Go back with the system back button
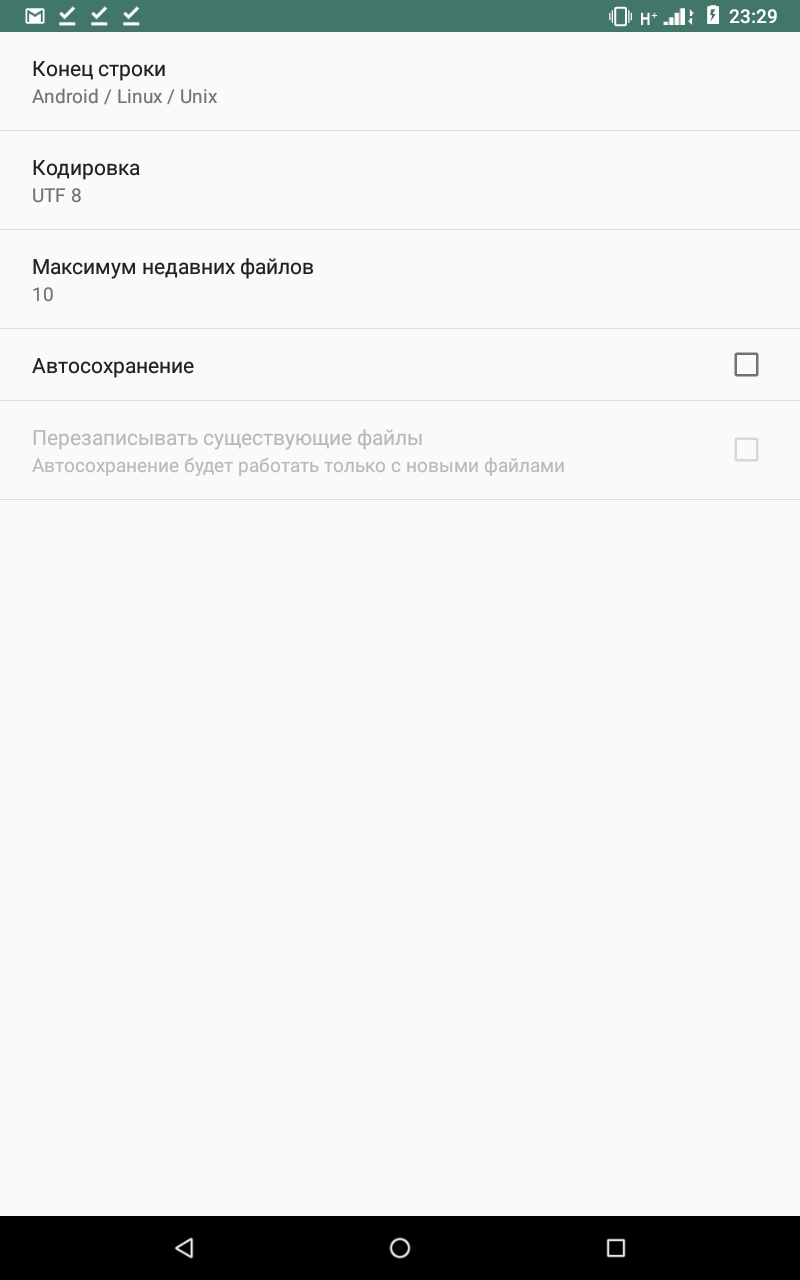Image resolution: width=800 pixels, height=1280 pixels. tap(184, 1247)
